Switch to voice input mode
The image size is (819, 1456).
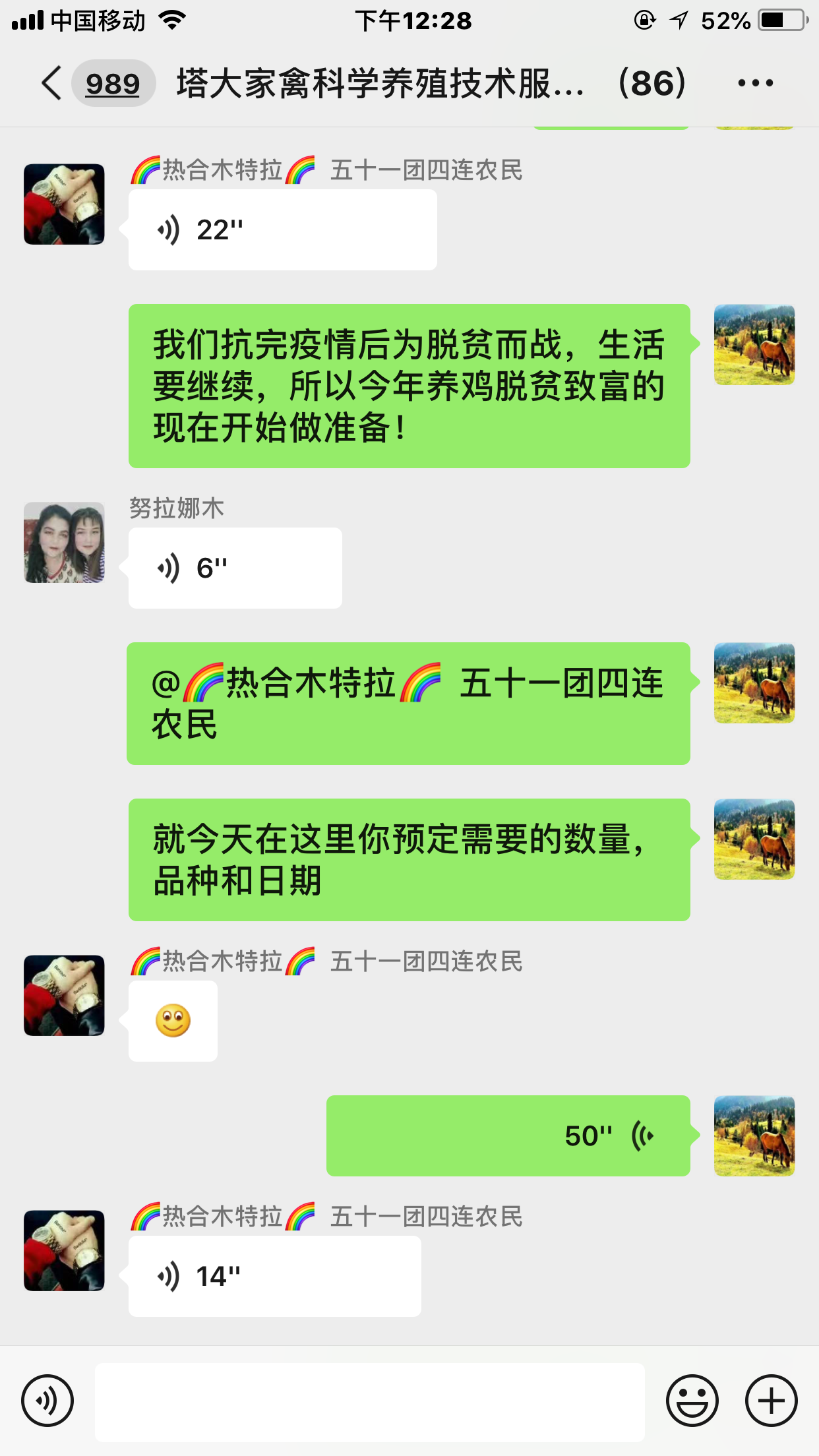(x=47, y=1401)
